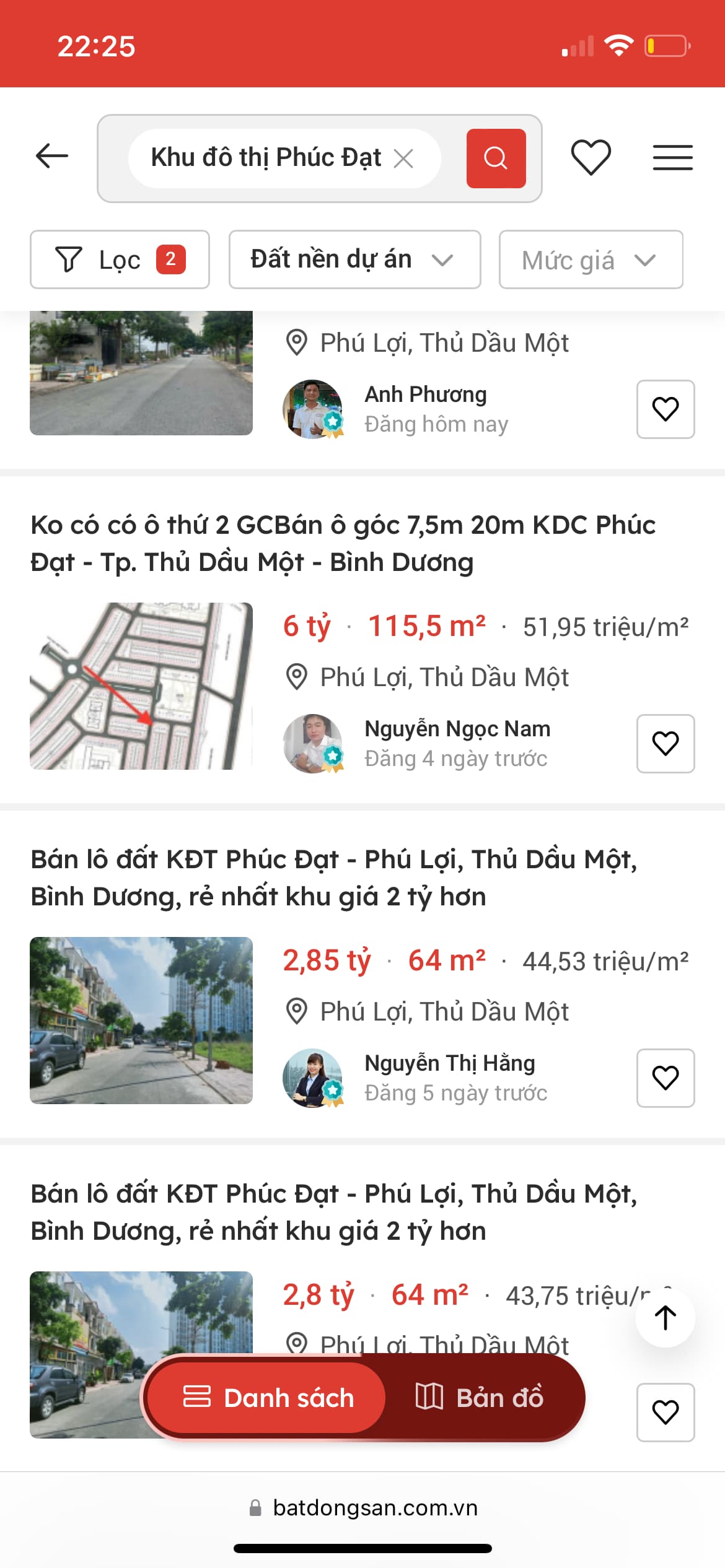Favorite Nguyễn Ngọc Nam's listing
Image resolution: width=725 pixels, height=1568 pixels.
point(666,744)
